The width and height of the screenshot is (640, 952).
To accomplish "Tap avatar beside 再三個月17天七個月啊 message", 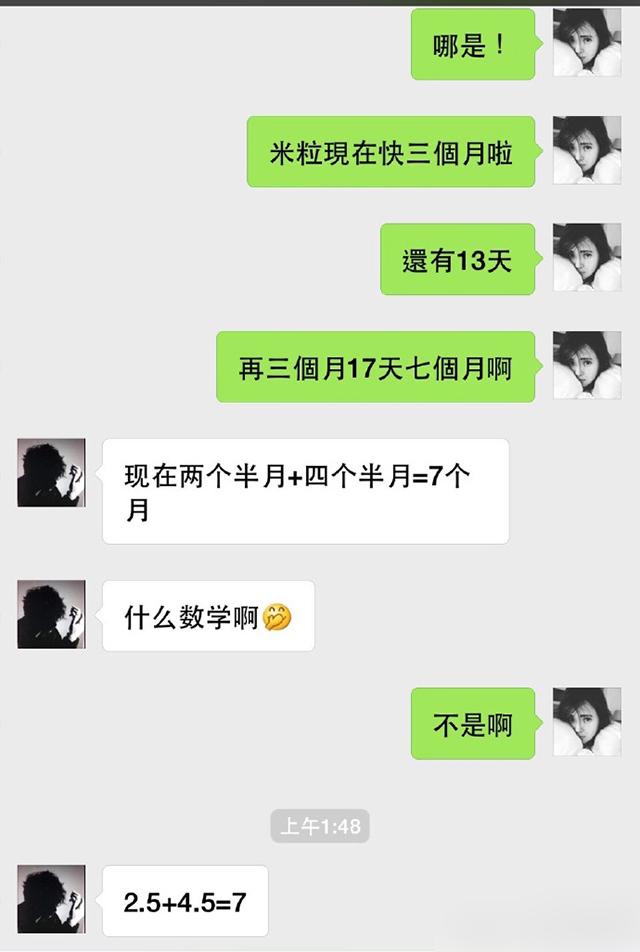I will 587,365.
